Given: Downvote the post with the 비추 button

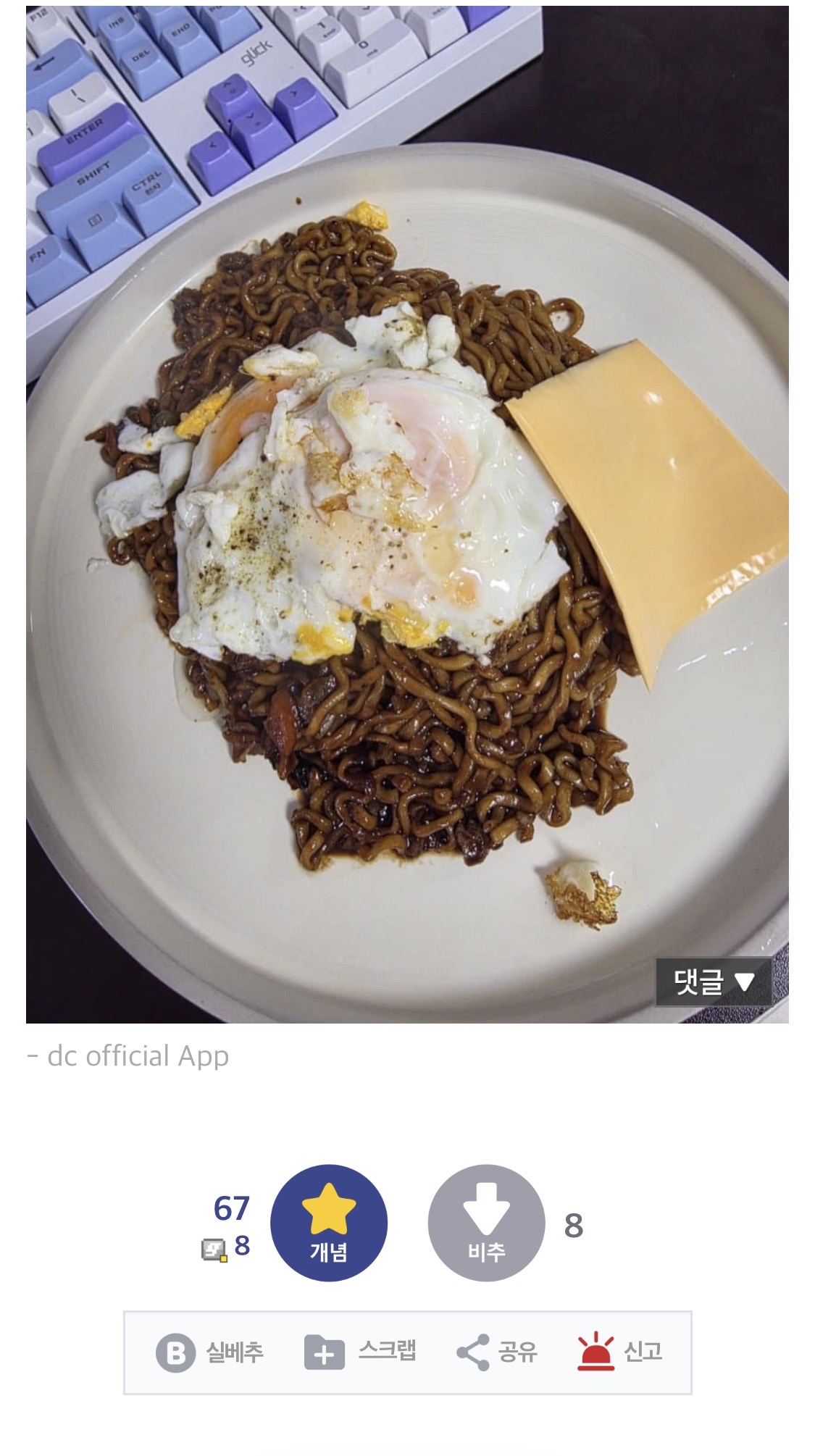Looking at the screenshot, I should pos(486,1223).
